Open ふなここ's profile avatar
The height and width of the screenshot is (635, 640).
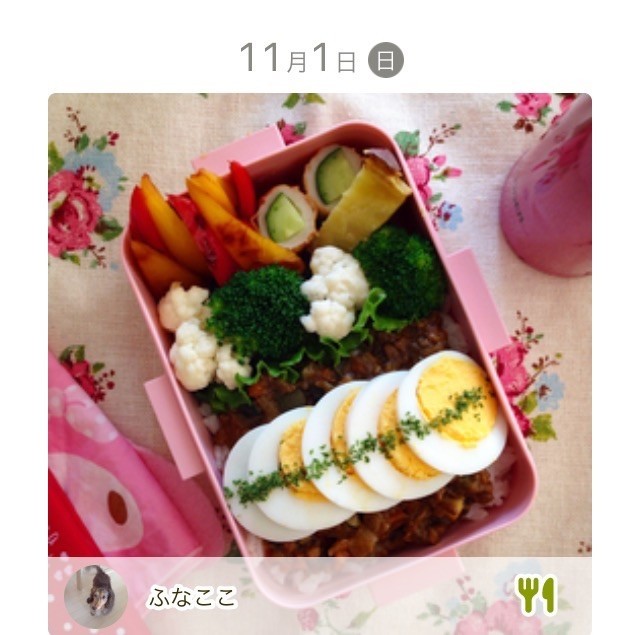coord(96,596)
